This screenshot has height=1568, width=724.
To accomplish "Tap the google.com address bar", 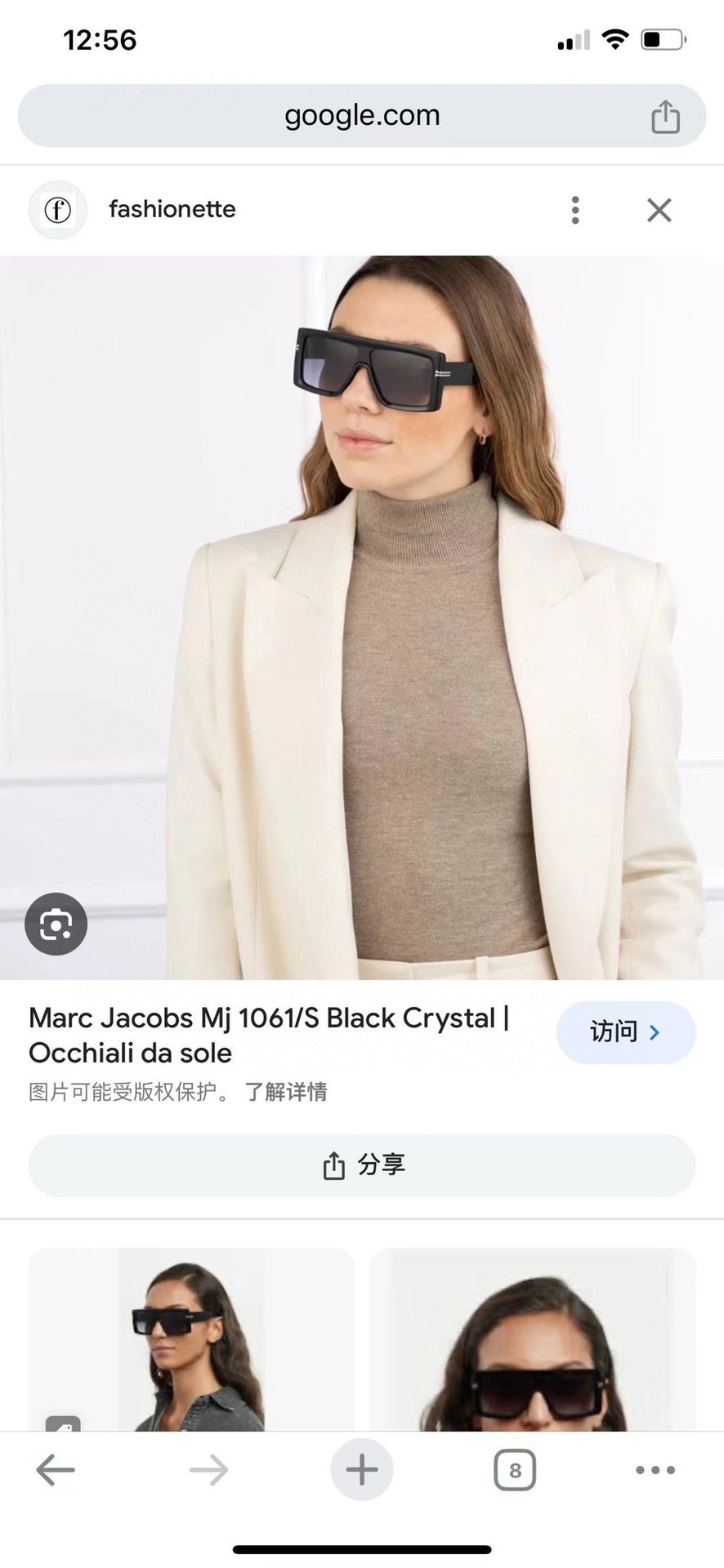I will click(x=361, y=115).
